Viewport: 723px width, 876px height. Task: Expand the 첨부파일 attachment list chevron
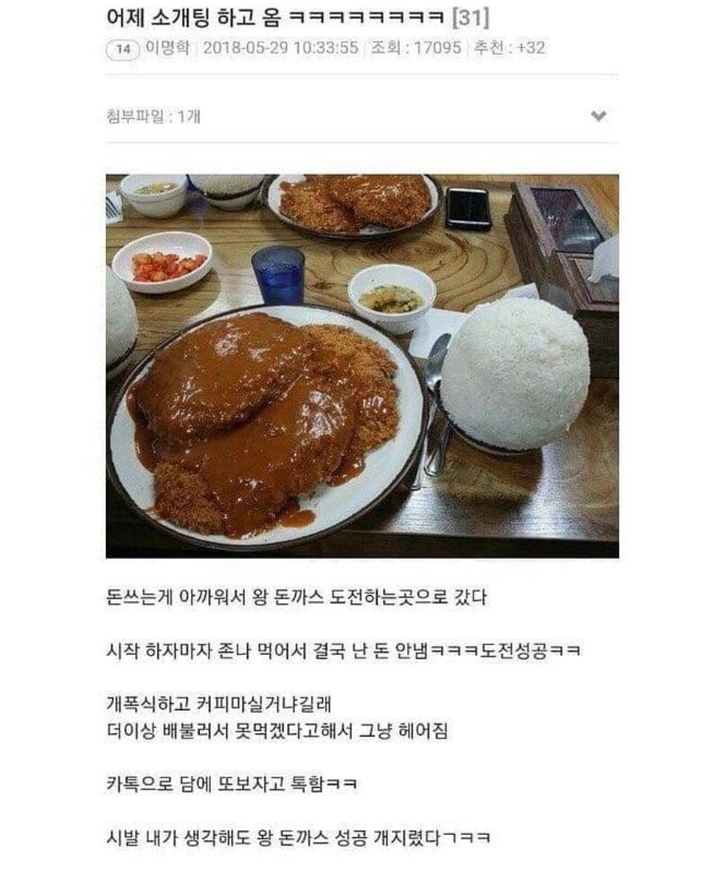[598, 116]
